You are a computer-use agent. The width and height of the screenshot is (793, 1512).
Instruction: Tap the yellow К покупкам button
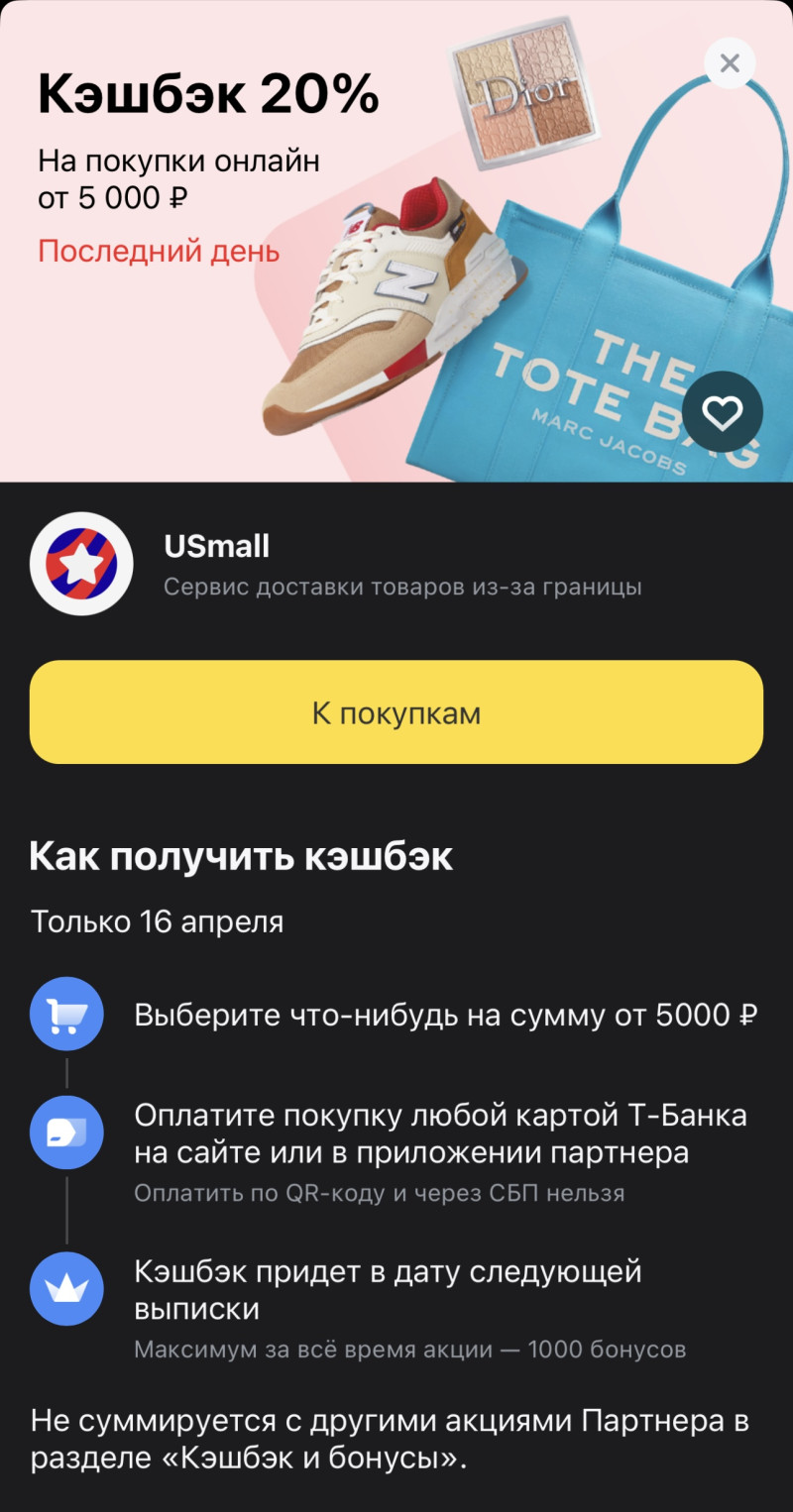(x=396, y=712)
